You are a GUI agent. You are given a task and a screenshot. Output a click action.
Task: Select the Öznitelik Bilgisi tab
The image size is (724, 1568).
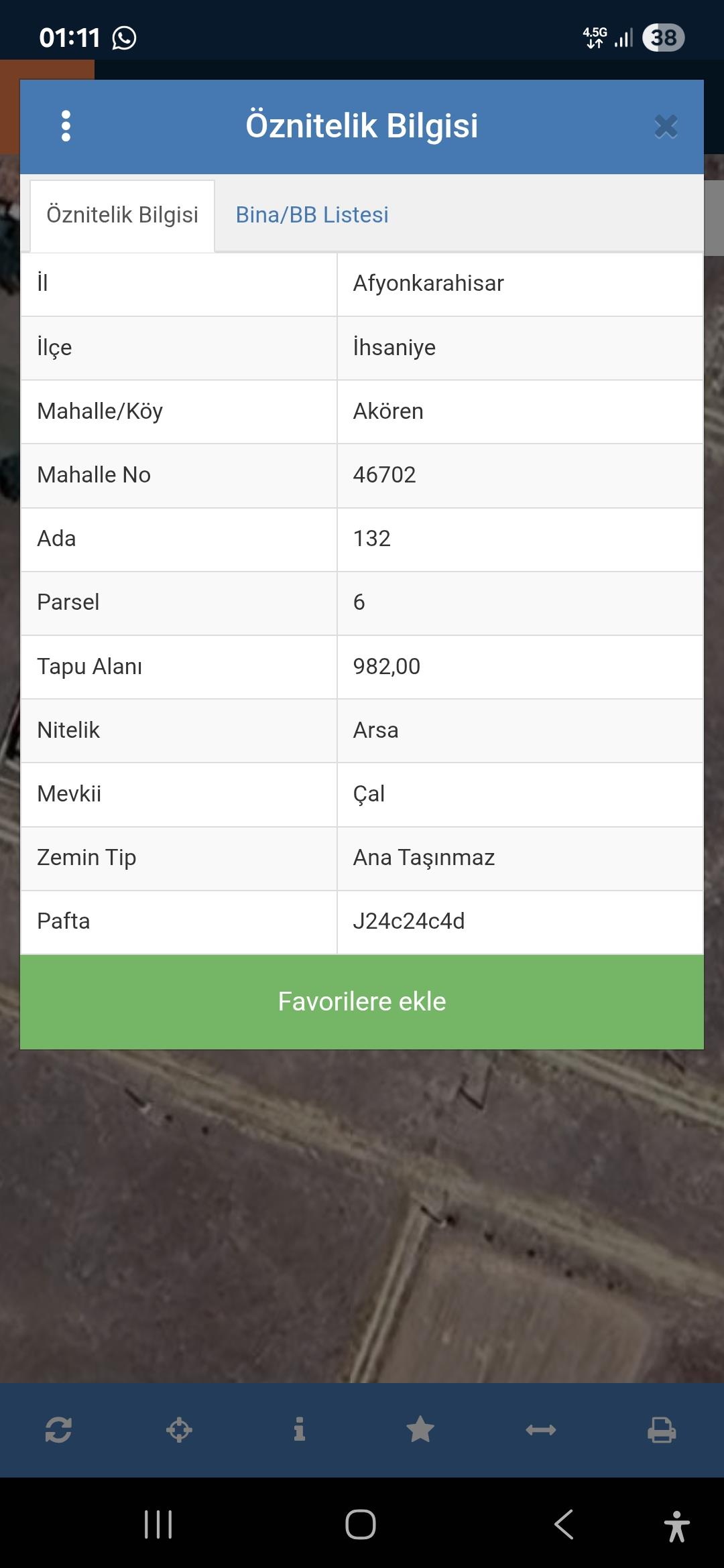click(x=122, y=216)
